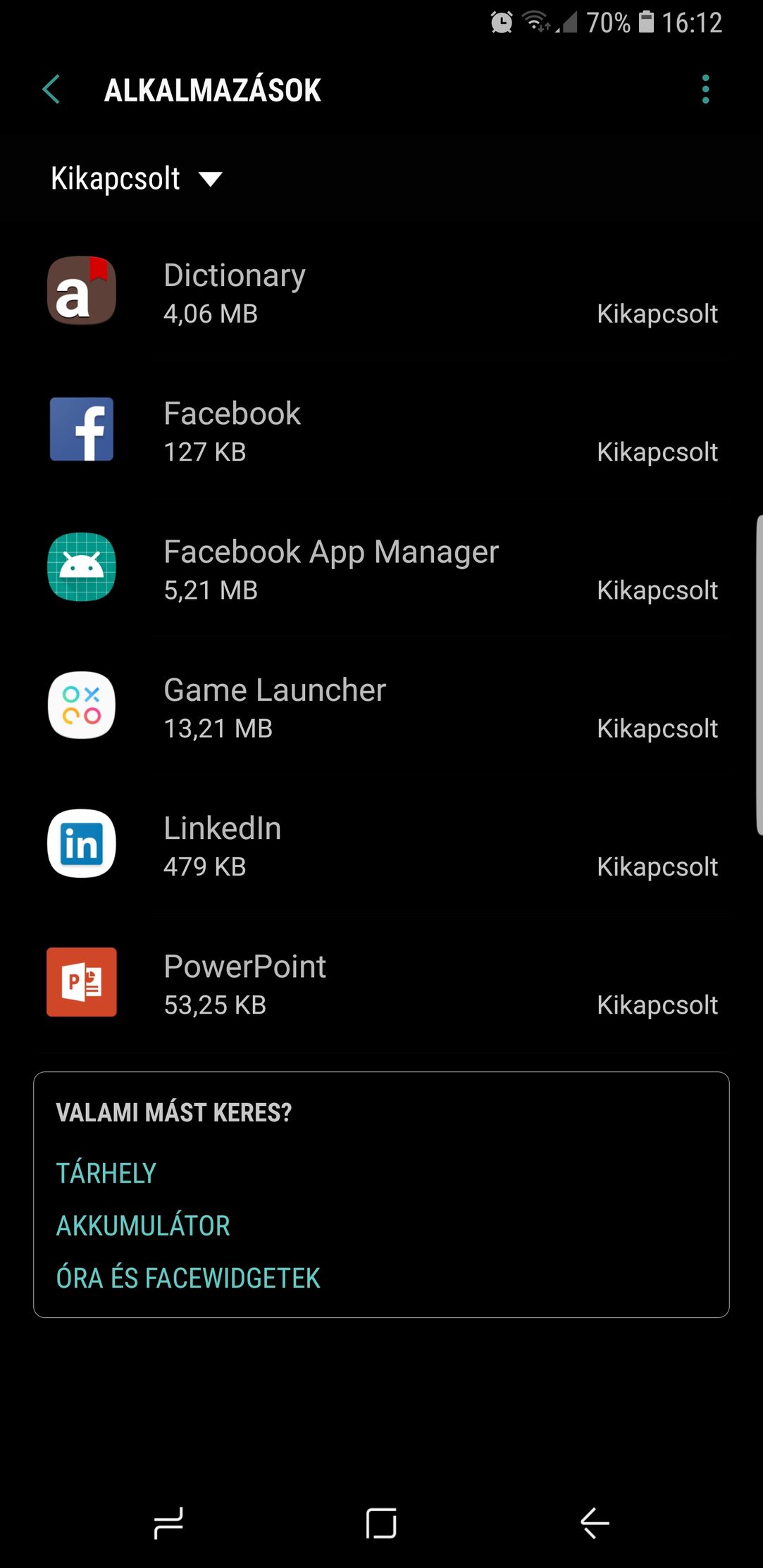Viewport: 763px width, 1568px height.
Task: Open the Akkumulátor link
Action: [143, 1226]
